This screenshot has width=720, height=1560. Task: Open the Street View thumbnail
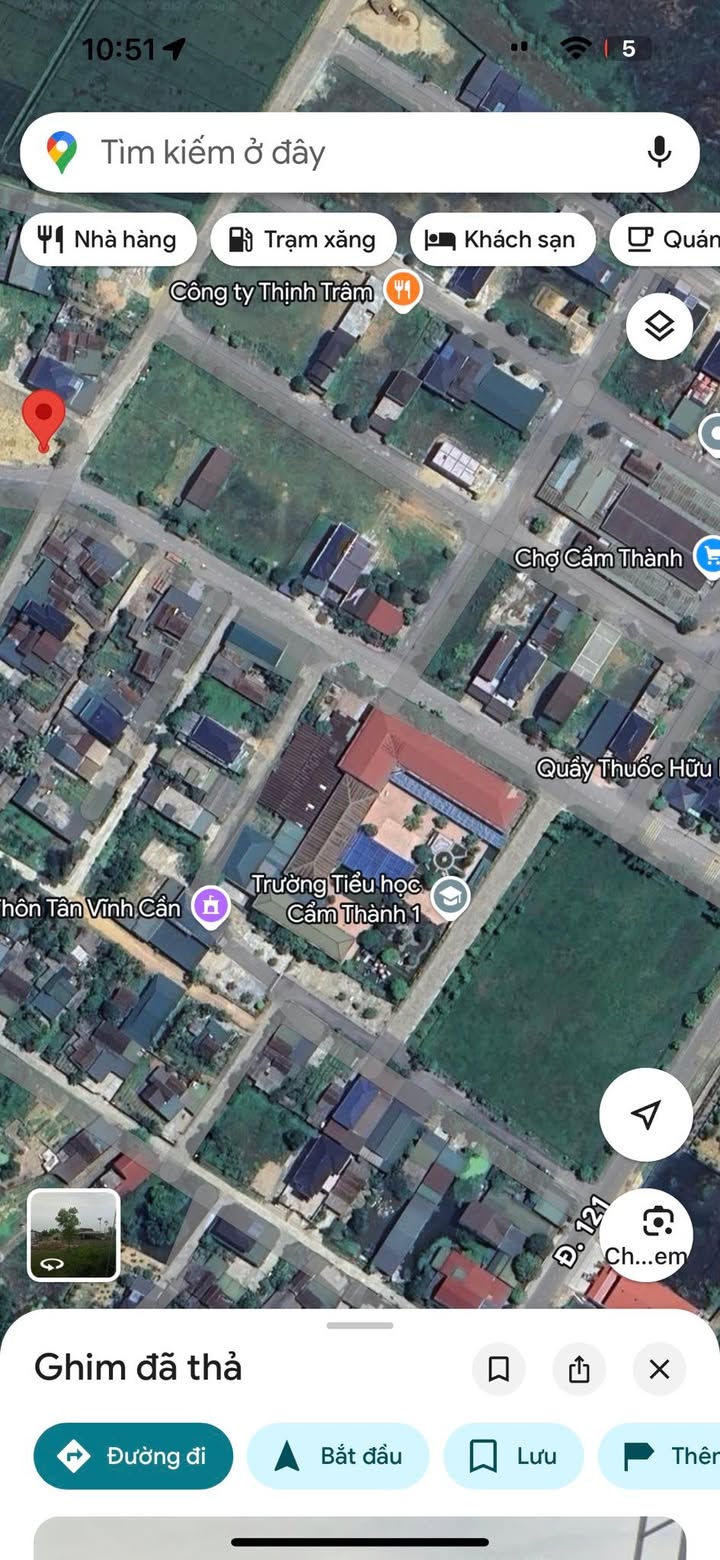[x=73, y=1234]
